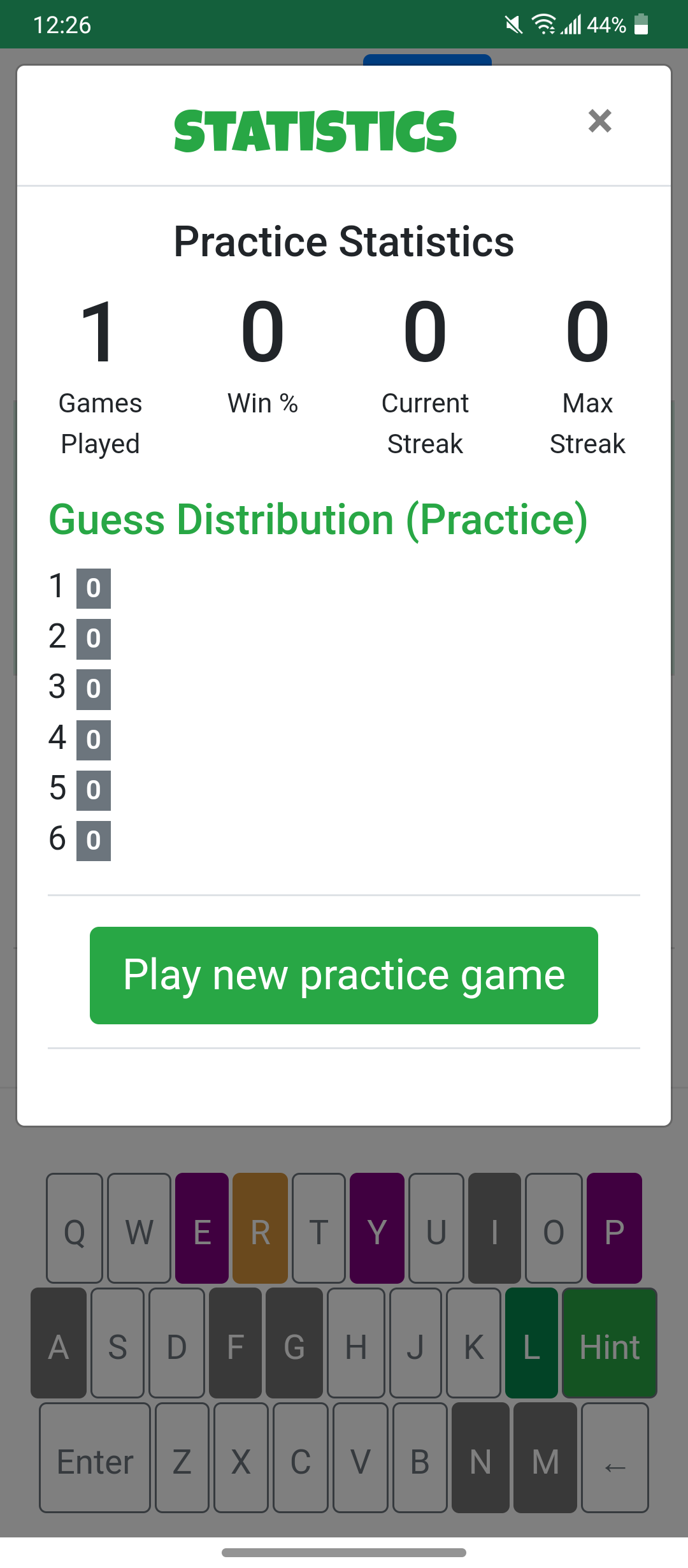This screenshot has width=688, height=1568.
Task: Close the Statistics dialog
Action: pyautogui.click(x=599, y=121)
